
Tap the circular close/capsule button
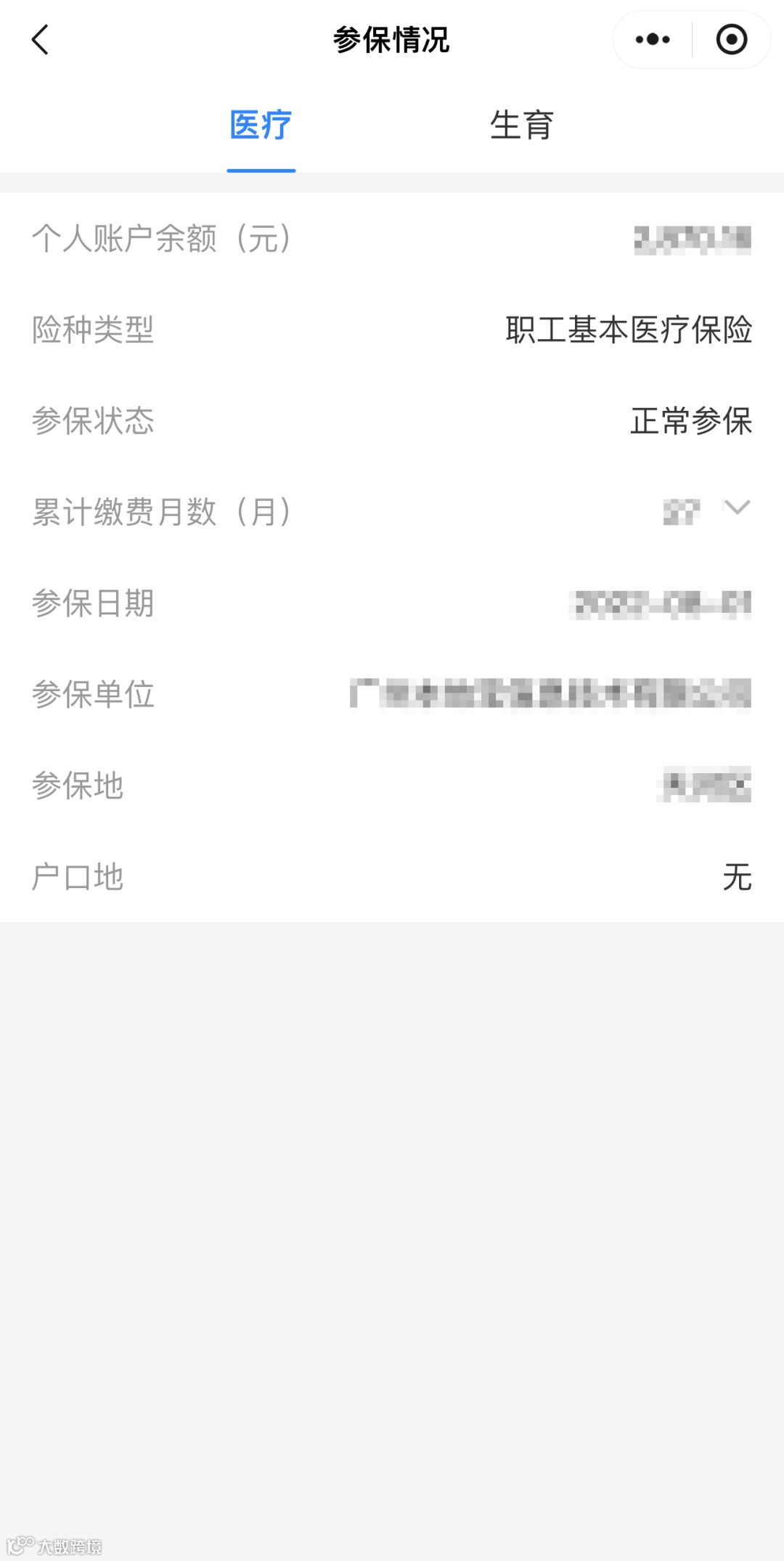pyautogui.click(x=731, y=40)
